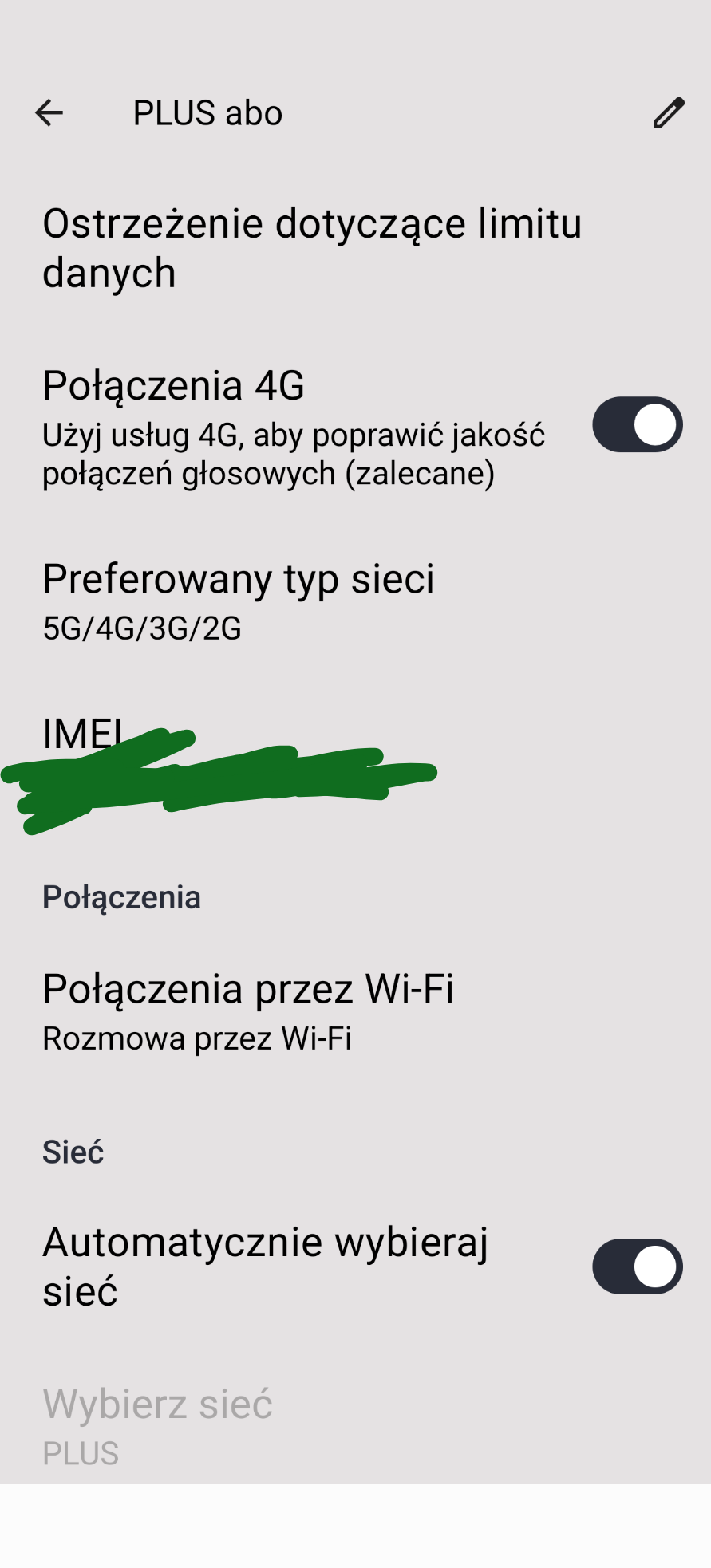Open Ostrzeżenie dotyczące limitu danych
The height and width of the screenshot is (1568, 711).
[311, 247]
